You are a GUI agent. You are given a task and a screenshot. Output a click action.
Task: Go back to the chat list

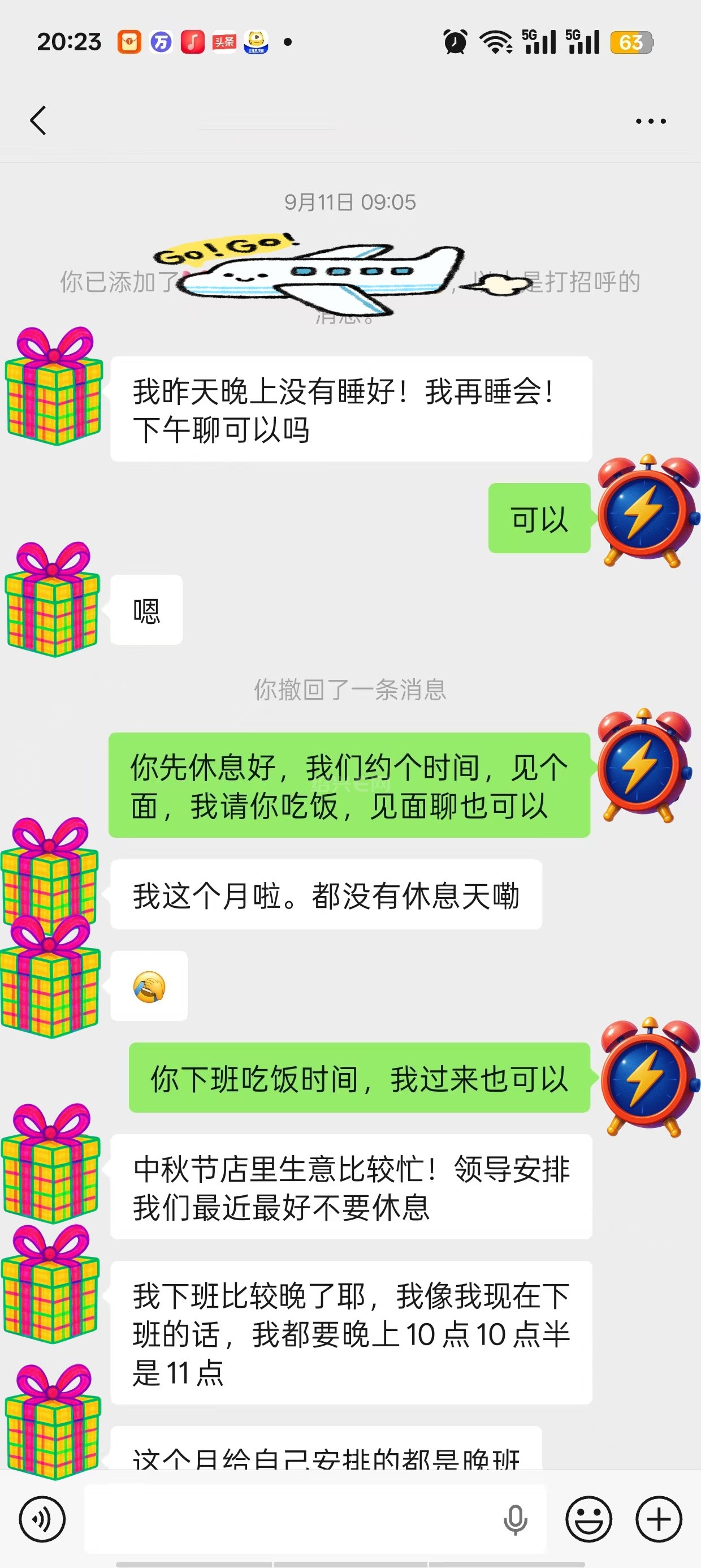(38, 120)
